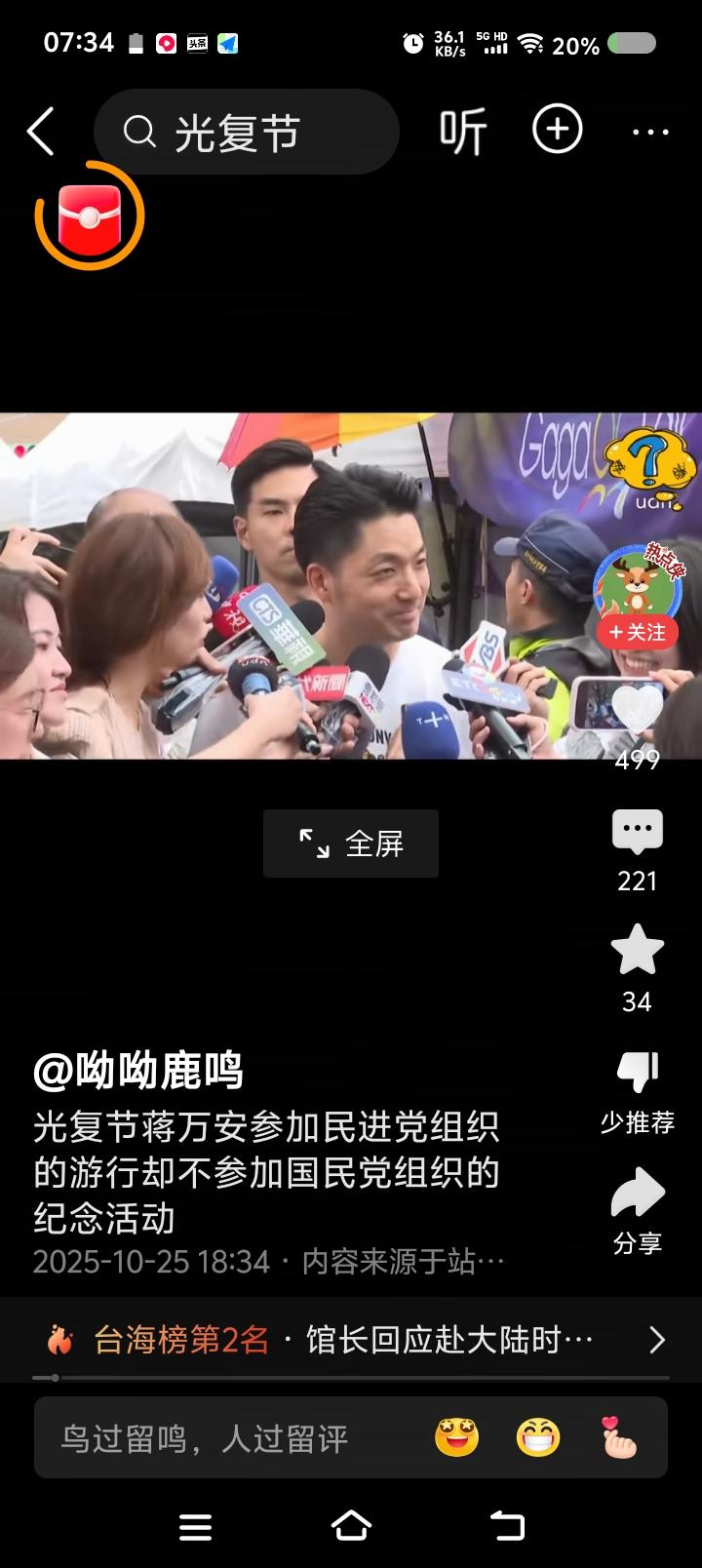Tap the star to favorite the video

[x=638, y=951]
